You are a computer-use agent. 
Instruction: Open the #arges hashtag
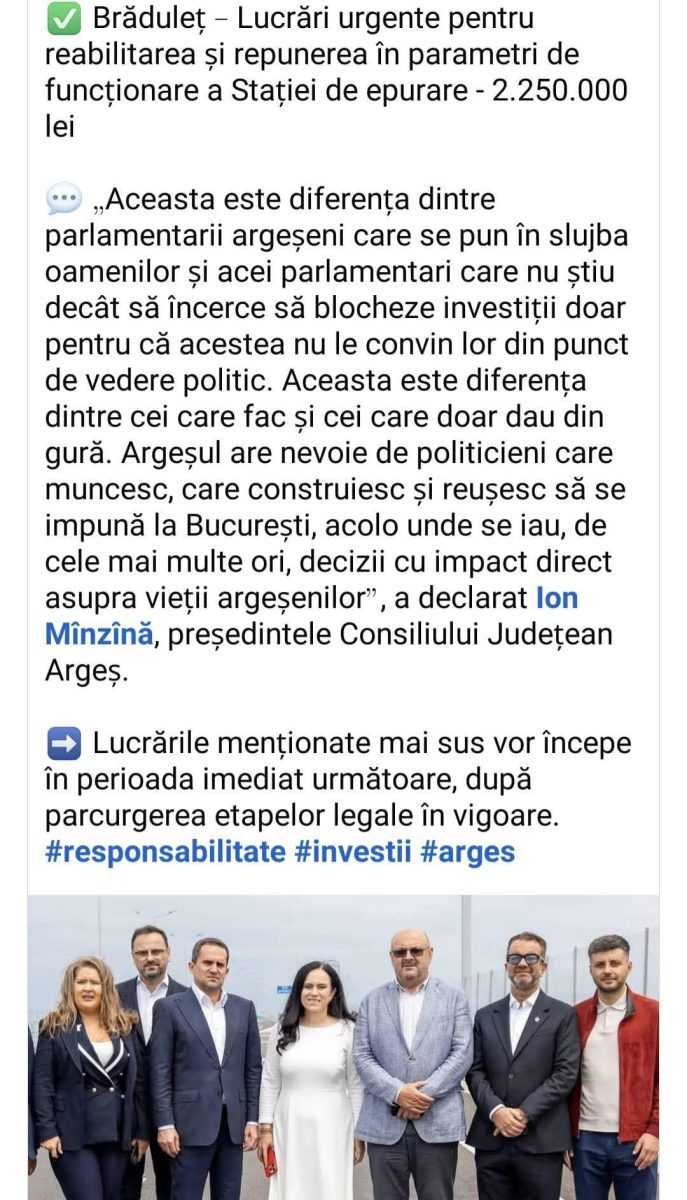(x=468, y=852)
